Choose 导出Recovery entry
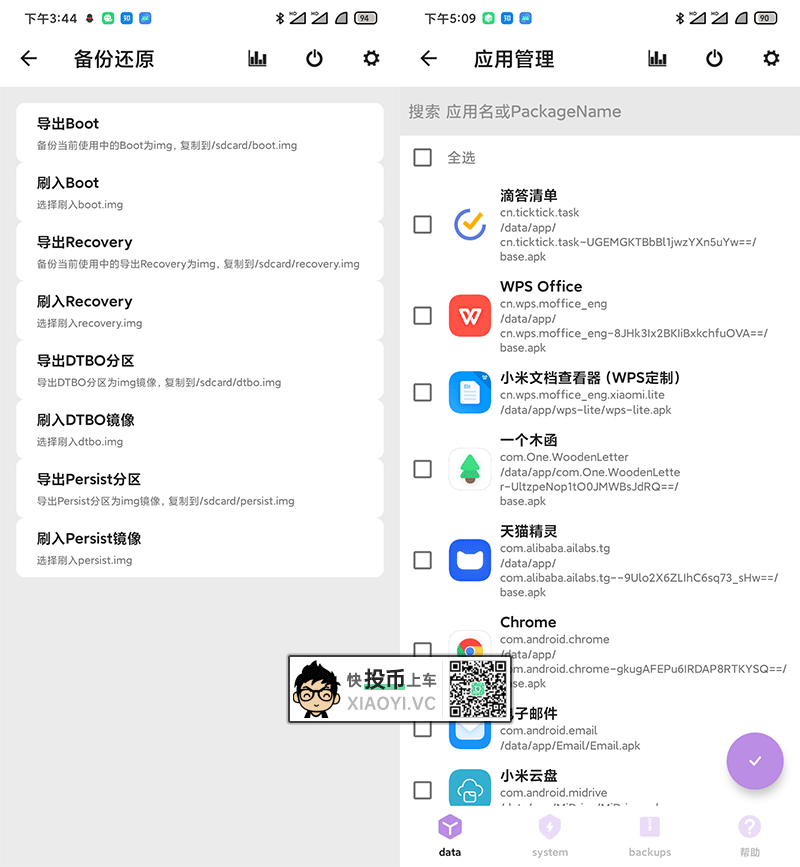The width and height of the screenshot is (800, 867). pos(199,251)
